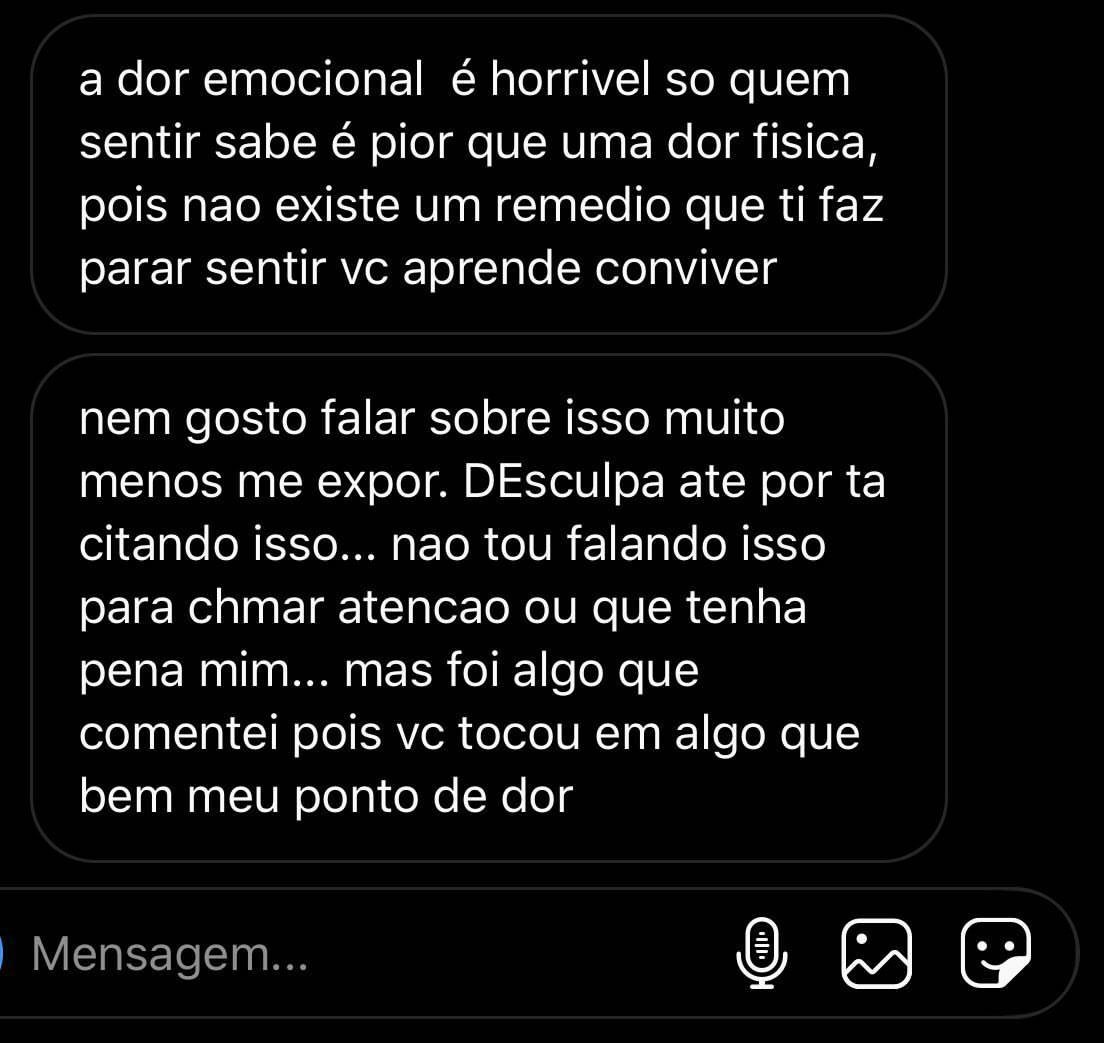Open the sticker picker icon

(x=994, y=953)
